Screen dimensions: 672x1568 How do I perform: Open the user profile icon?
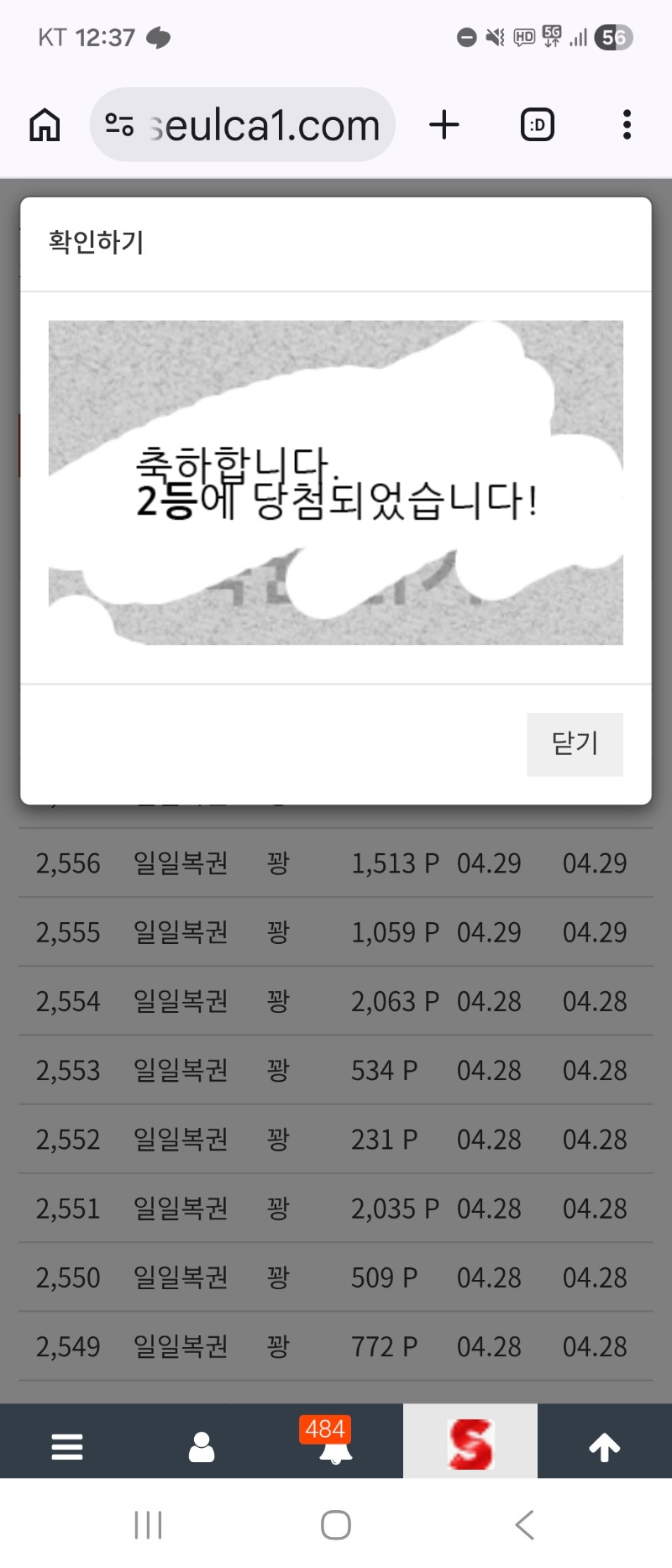[x=202, y=1447]
